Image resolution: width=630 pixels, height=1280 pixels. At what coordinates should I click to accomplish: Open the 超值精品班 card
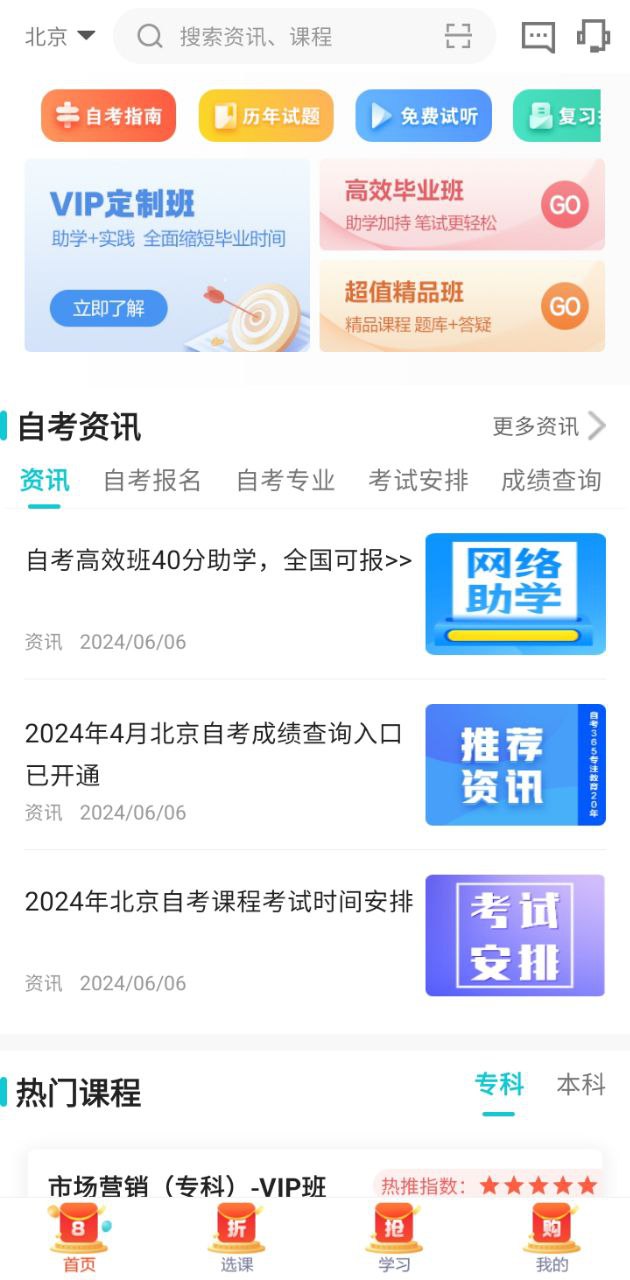[462, 306]
